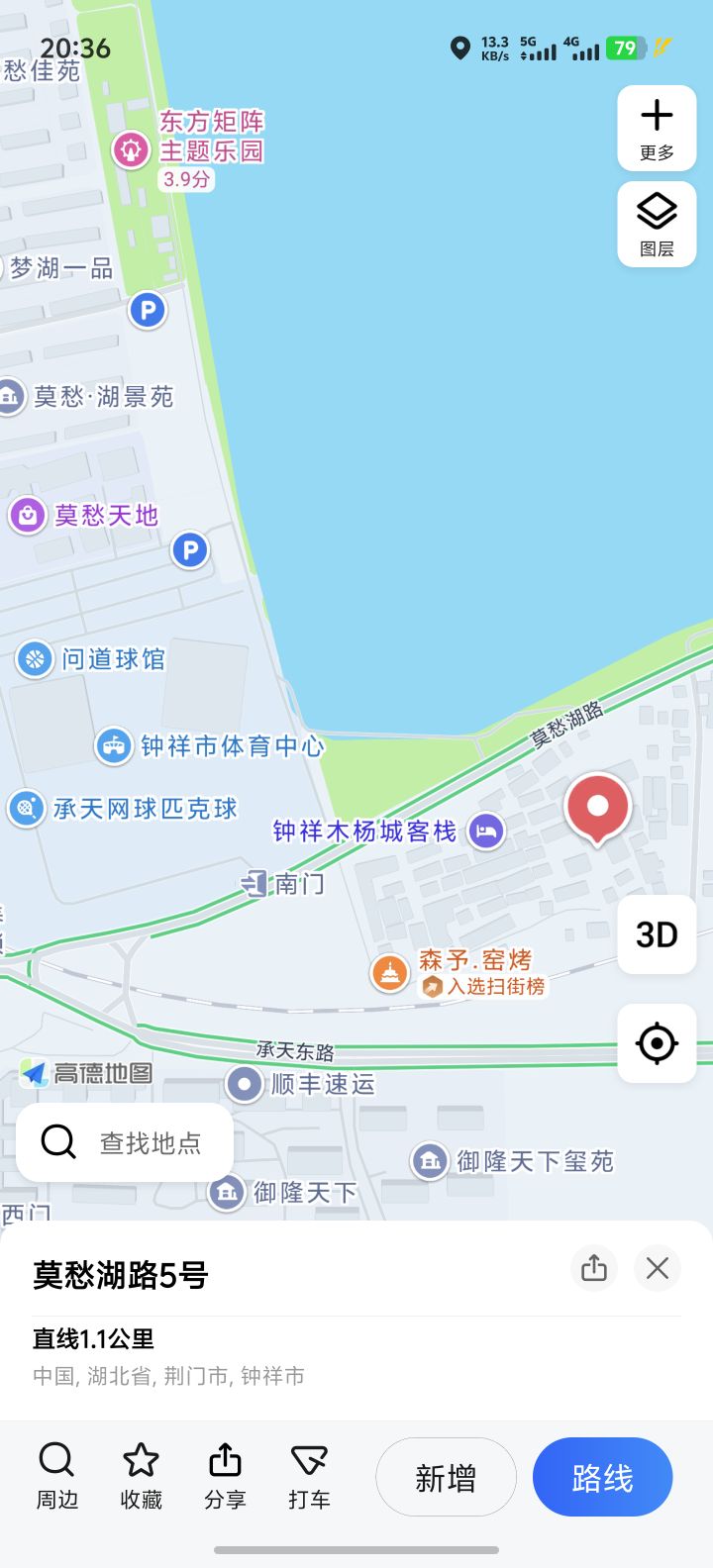Select 东方矩阵主题乐园 on the map
The image size is (713, 1568).
tap(130, 149)
